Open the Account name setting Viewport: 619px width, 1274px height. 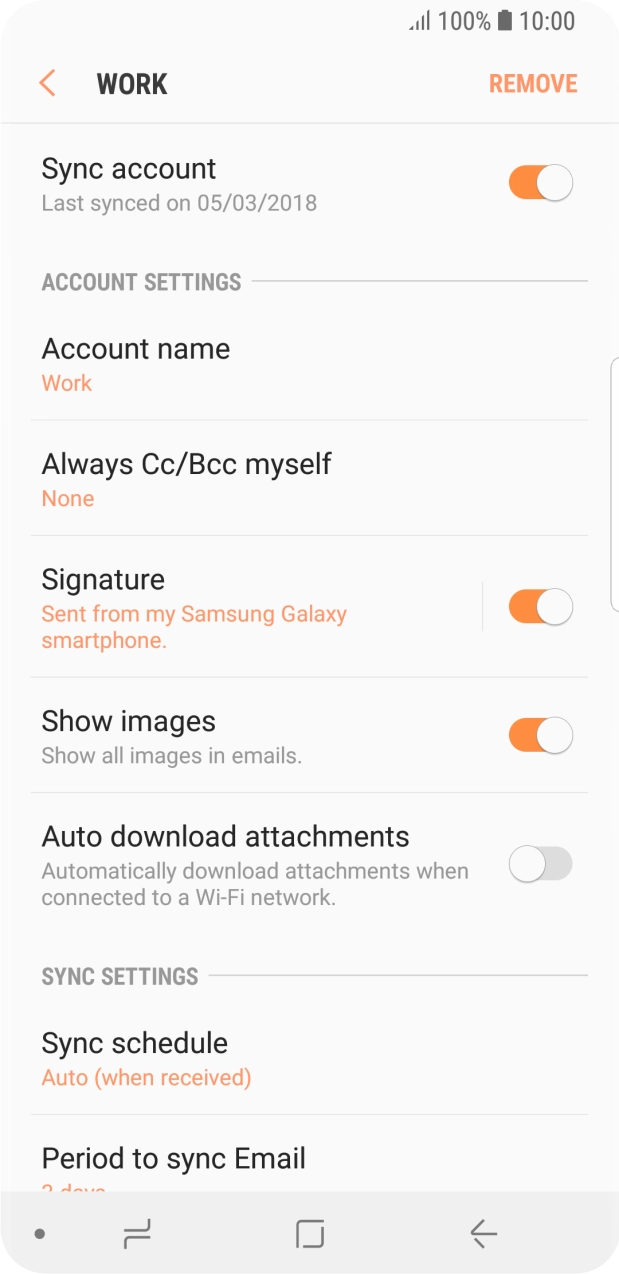250,364
